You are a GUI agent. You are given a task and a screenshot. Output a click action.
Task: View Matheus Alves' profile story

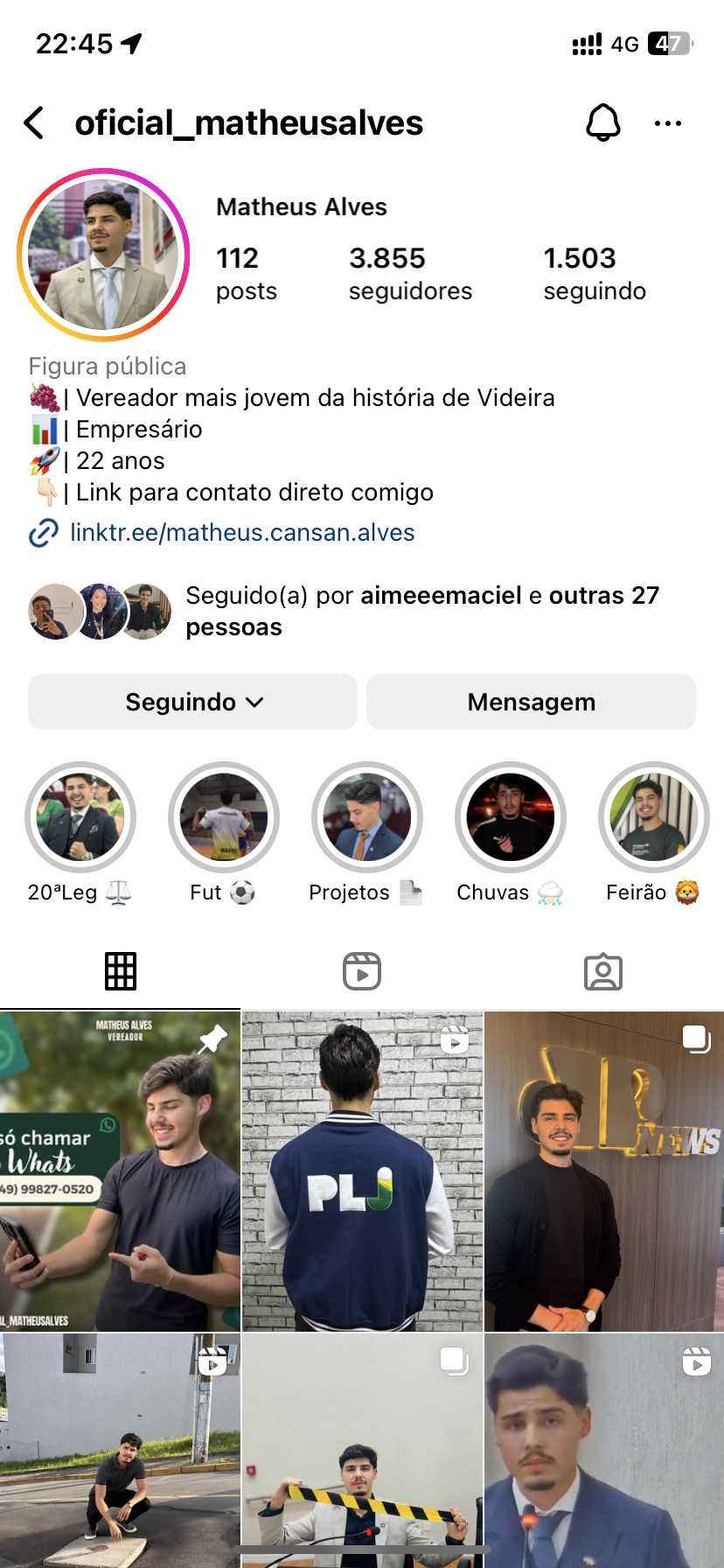[x=103, y=255]
